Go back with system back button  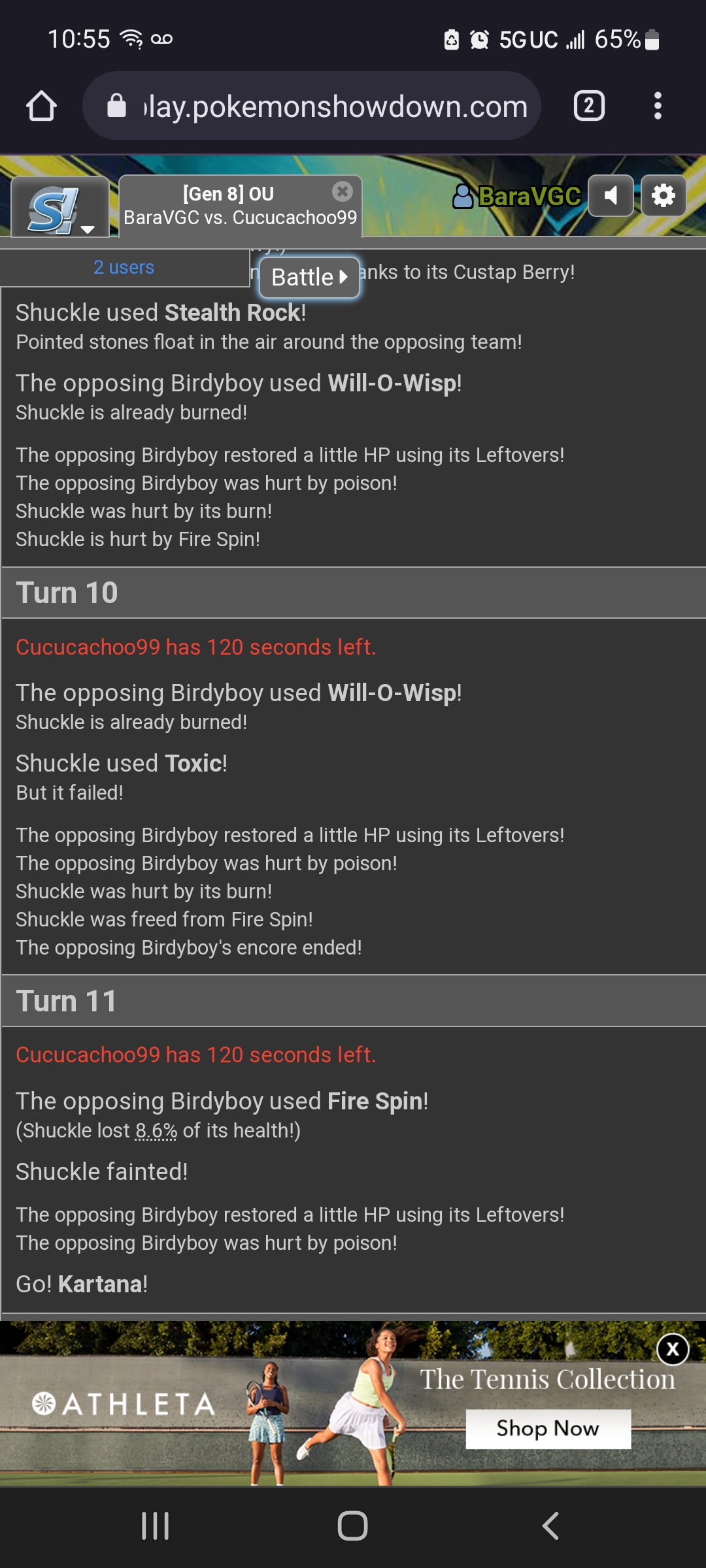point(550,1526)
